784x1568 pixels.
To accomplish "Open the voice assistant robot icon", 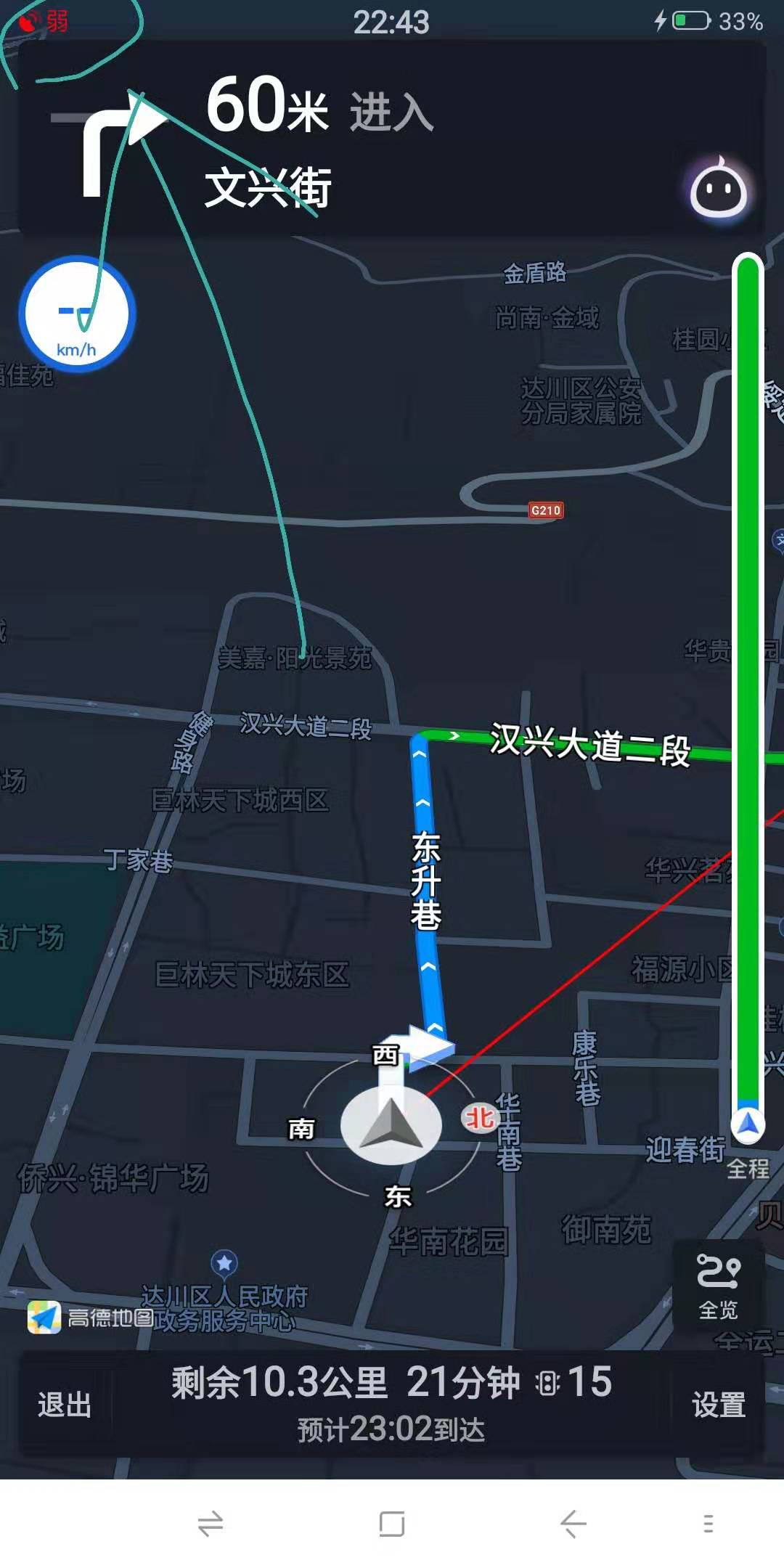I will click(x=718, y=190).
